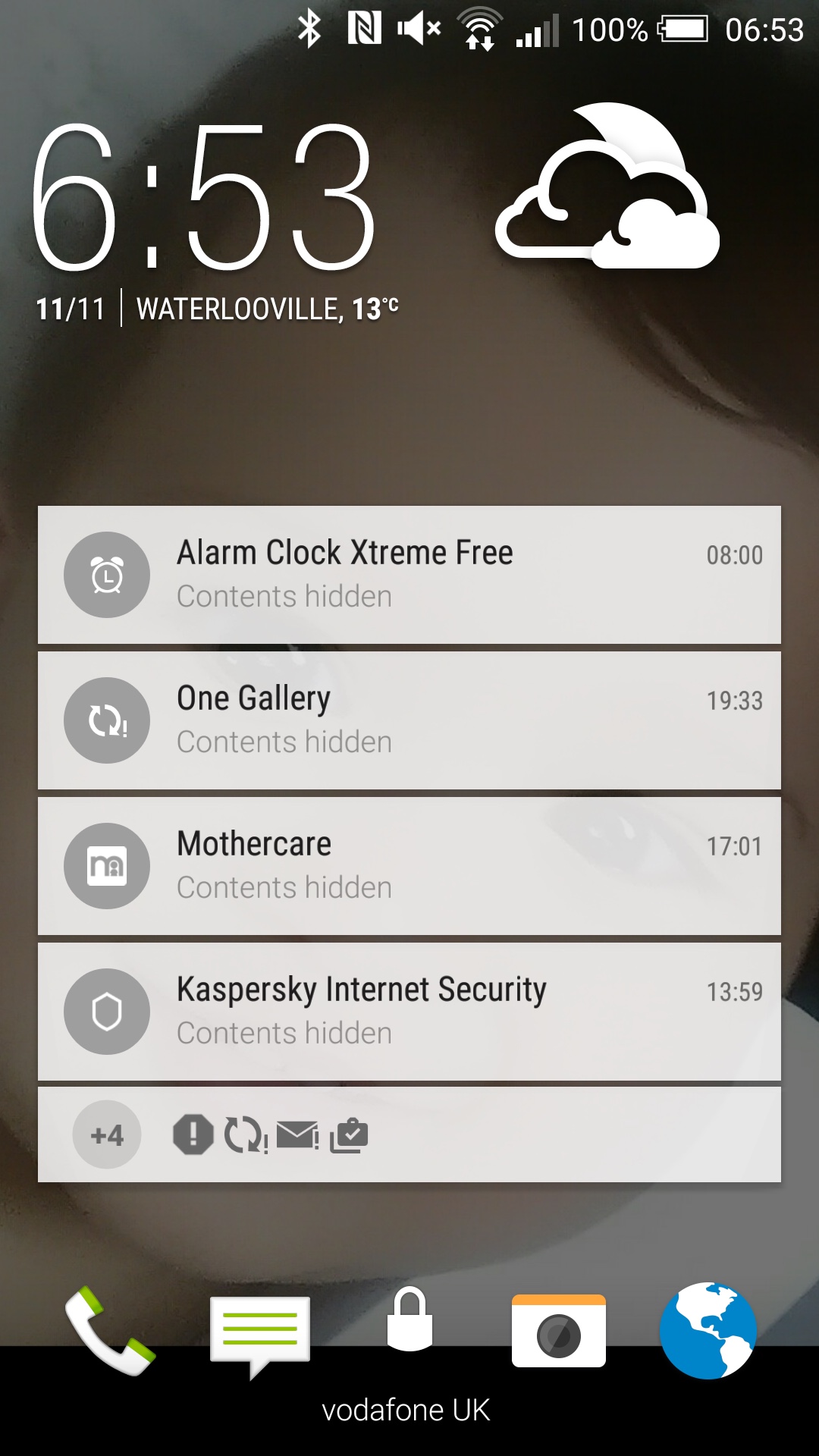The width and height of the screenshot is (819, 1456).
Task: Open the Kaspersky Internet Security notification
Action: coord(409,1011)
